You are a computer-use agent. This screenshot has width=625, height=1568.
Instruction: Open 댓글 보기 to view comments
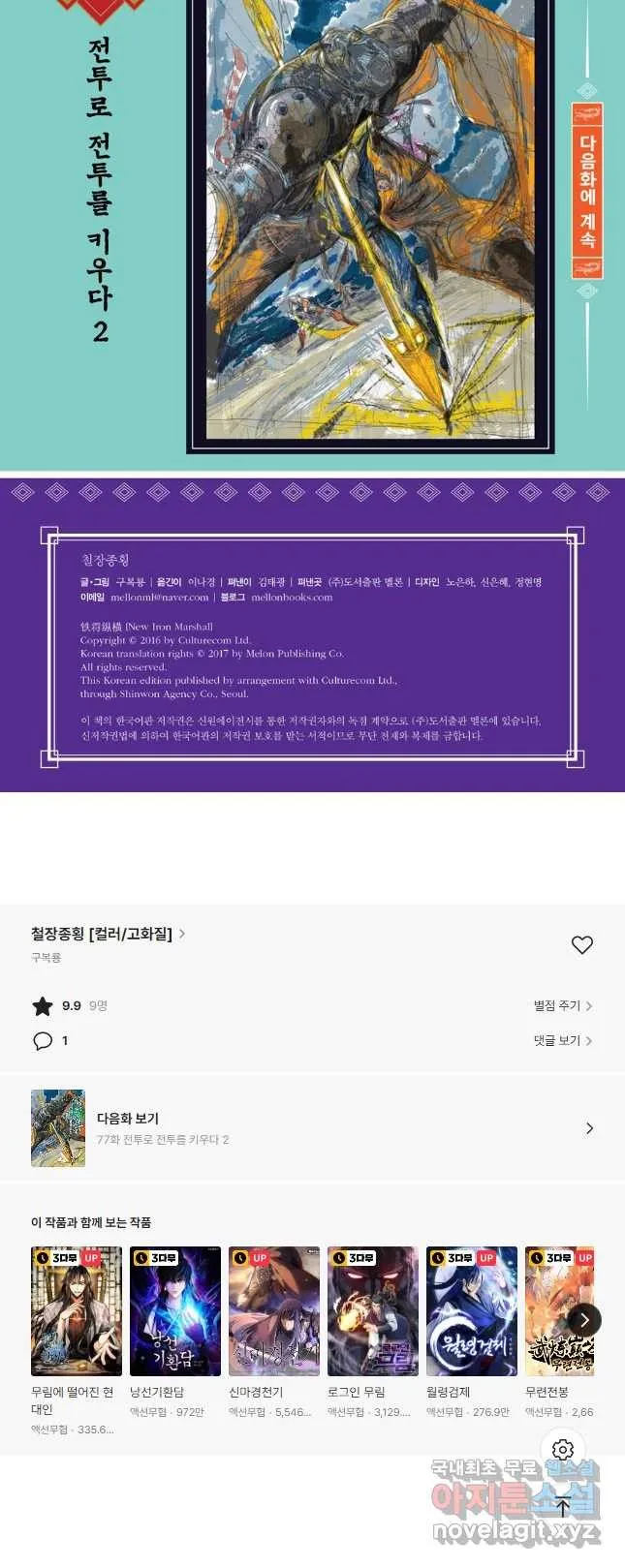click(x=562, y=1040)
